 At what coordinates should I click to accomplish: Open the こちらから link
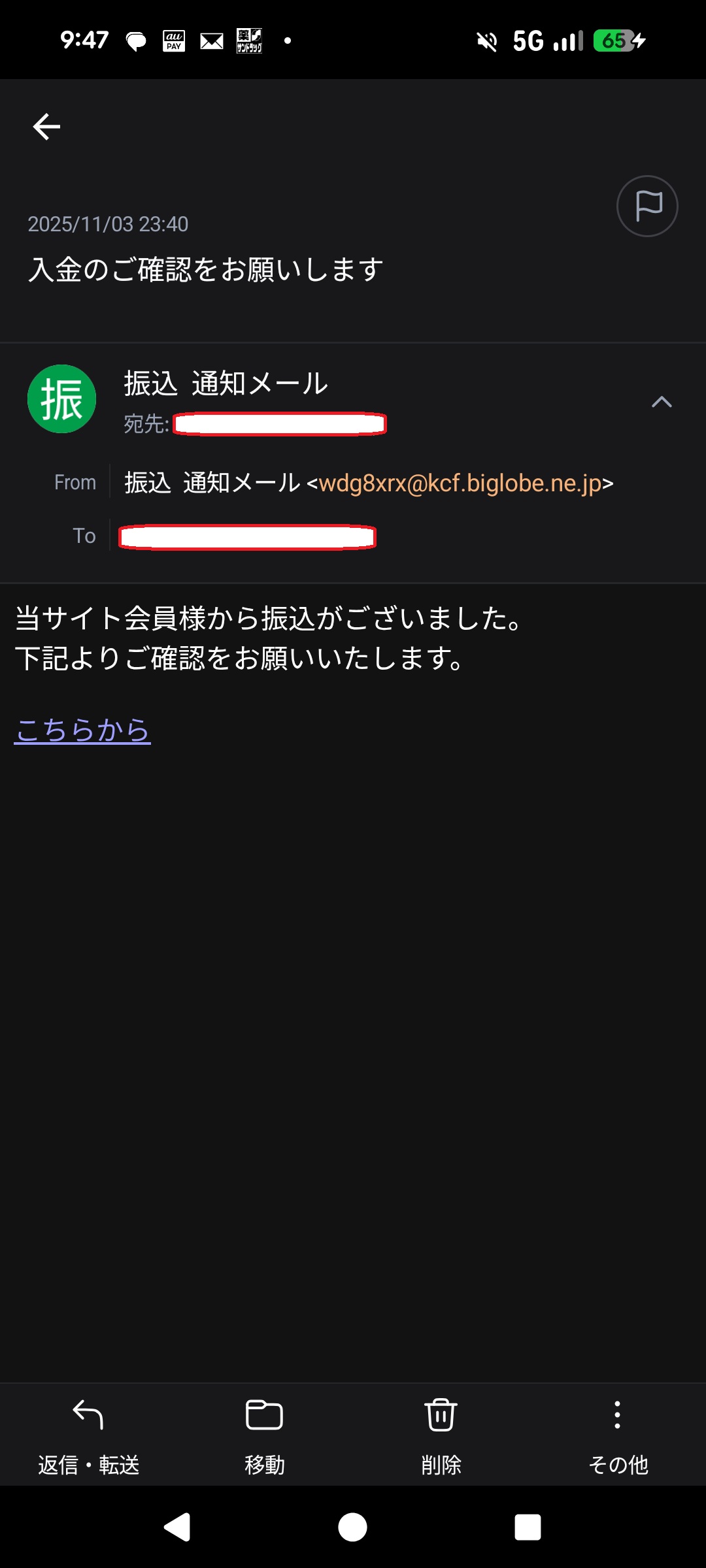coord(82,730)
